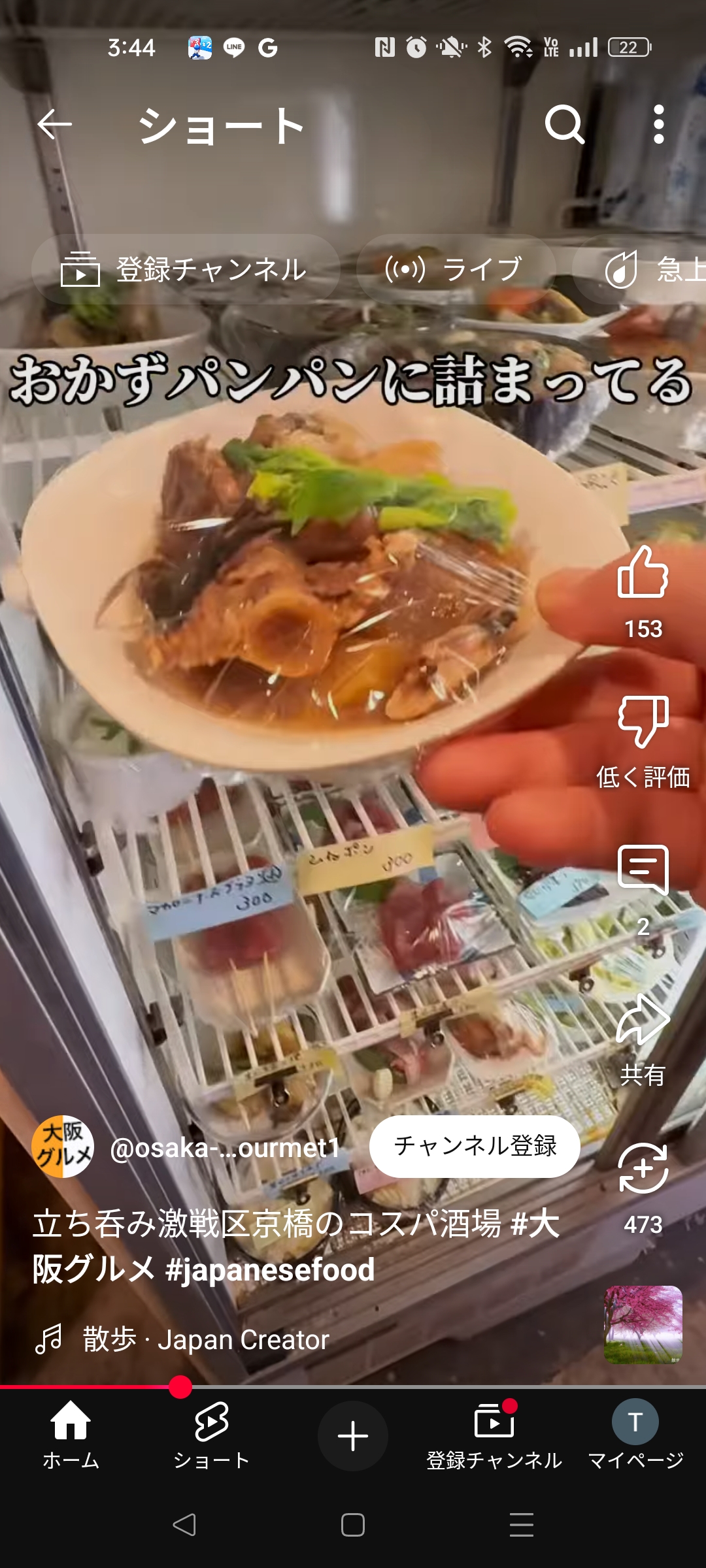Image resolution: width=706 pixels, height=1568 pixels.
Task: Open the @osaka-...ourmet1 channel
Action: click(226, 1147)
